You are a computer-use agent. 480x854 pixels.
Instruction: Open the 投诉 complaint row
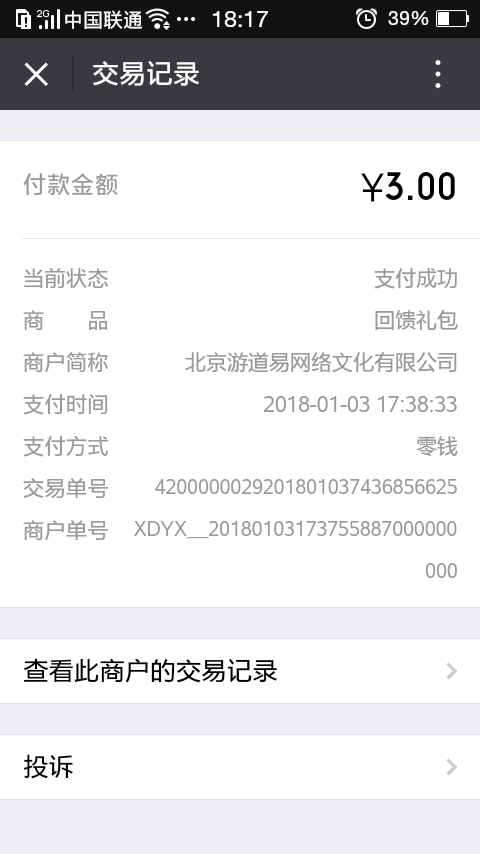coord(240,767)
